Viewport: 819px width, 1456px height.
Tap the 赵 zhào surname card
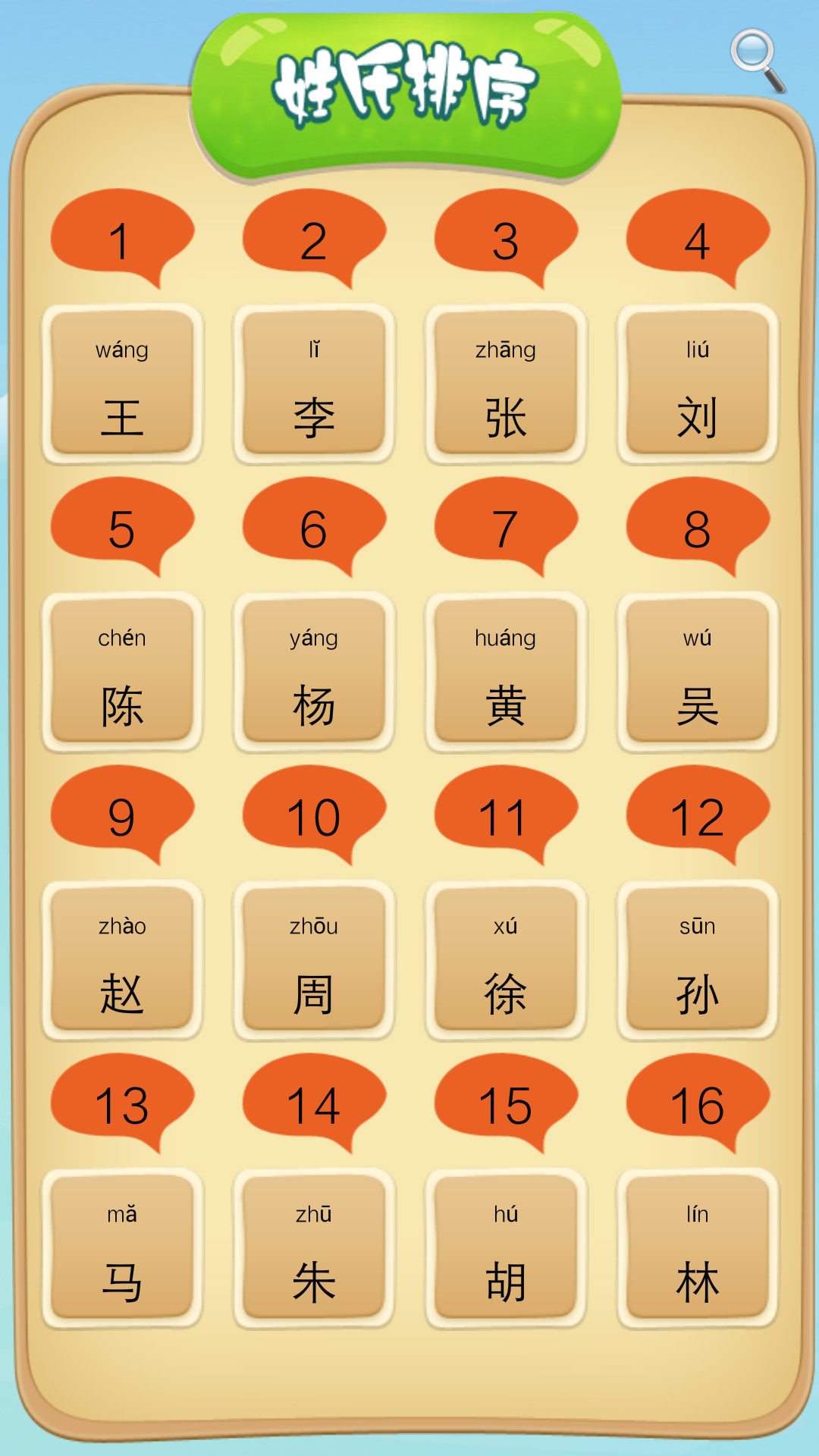[x=123, y=959]
